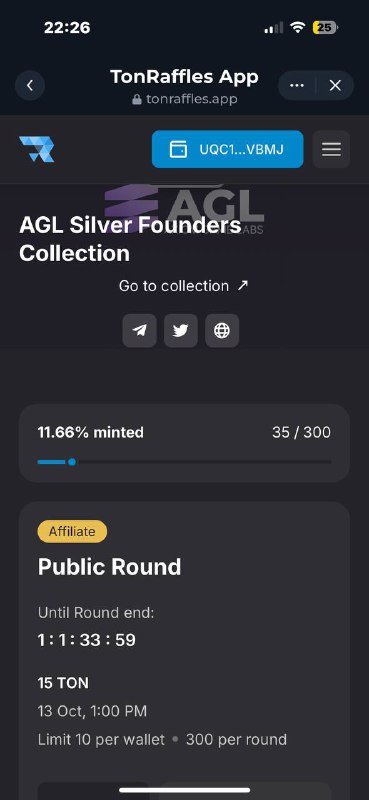Open the collection's website globe icon
369x800 pixels.
tap(222, 331)
